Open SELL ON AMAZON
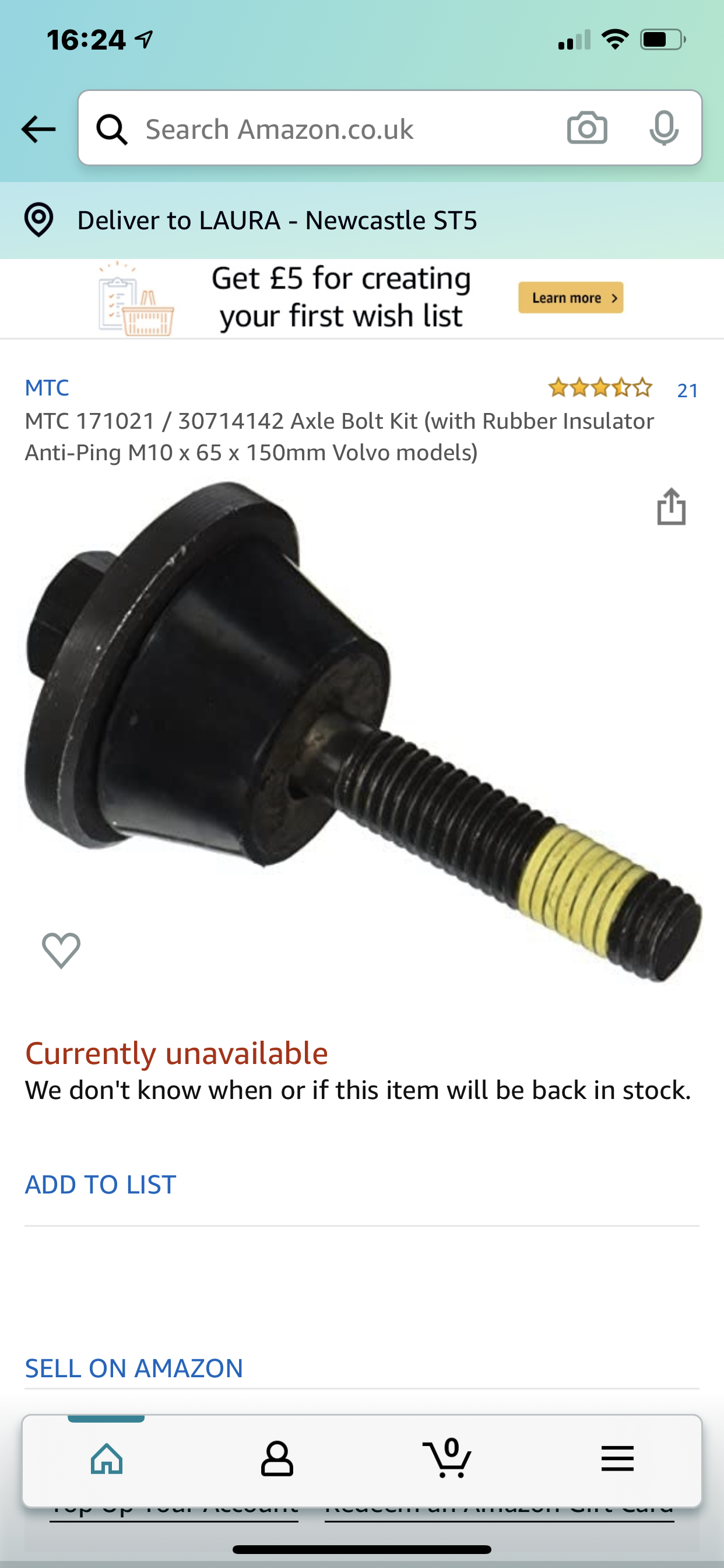This screenshot has height=1568, width=724. 134,1368
